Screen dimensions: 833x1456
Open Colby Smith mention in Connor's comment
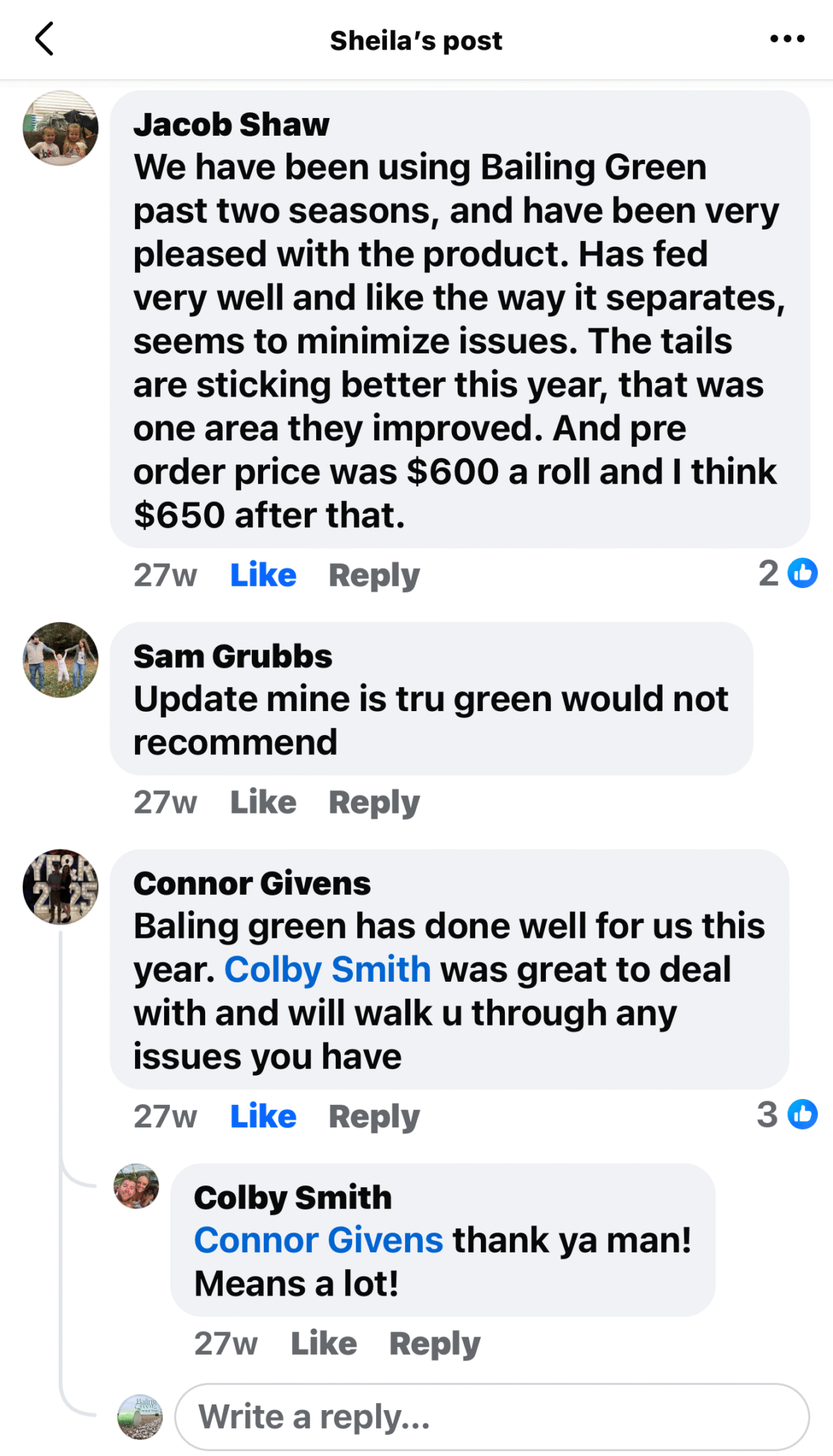point(327,969)
